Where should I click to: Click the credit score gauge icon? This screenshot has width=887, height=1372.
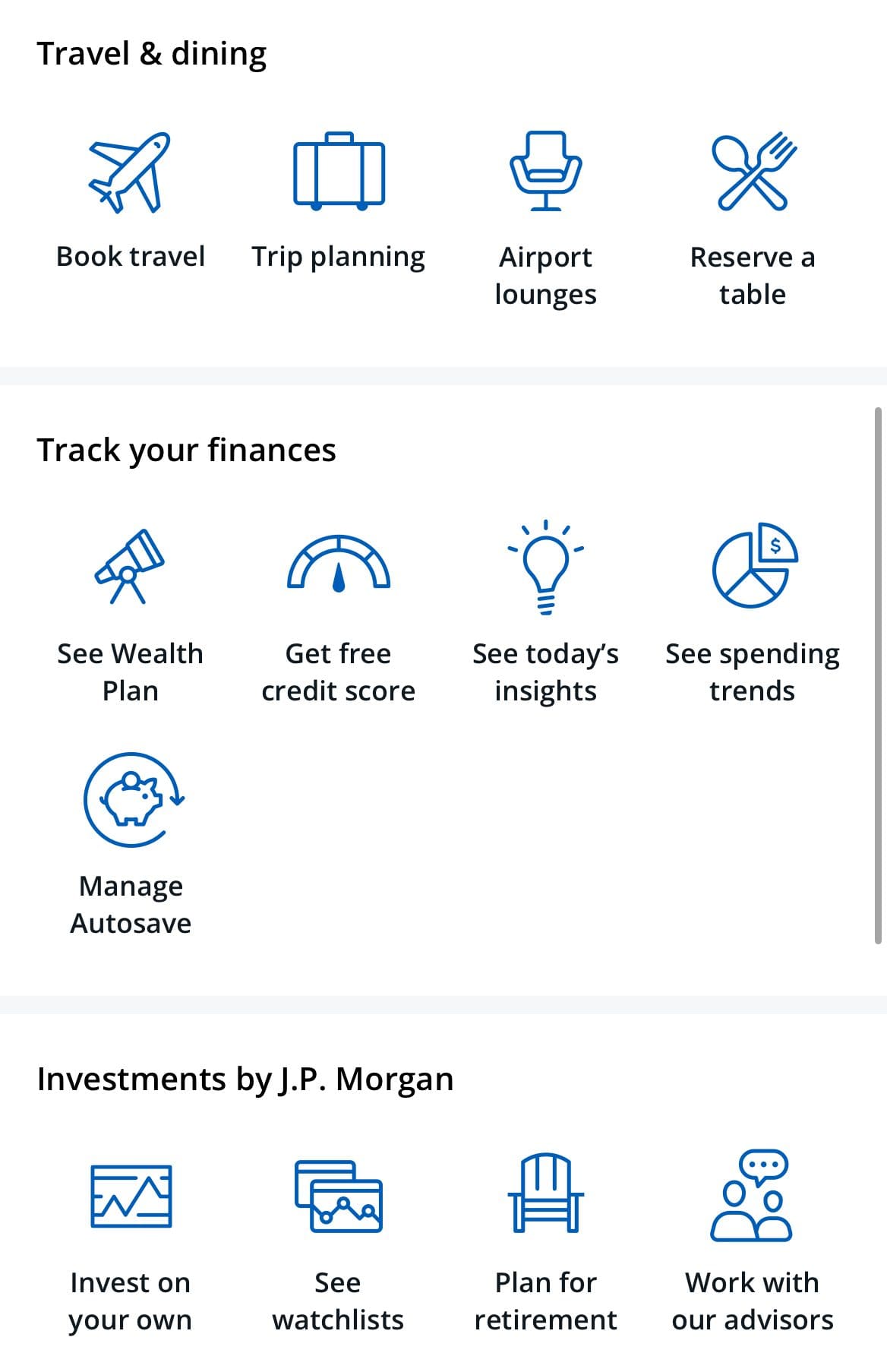tap(339, 566)
